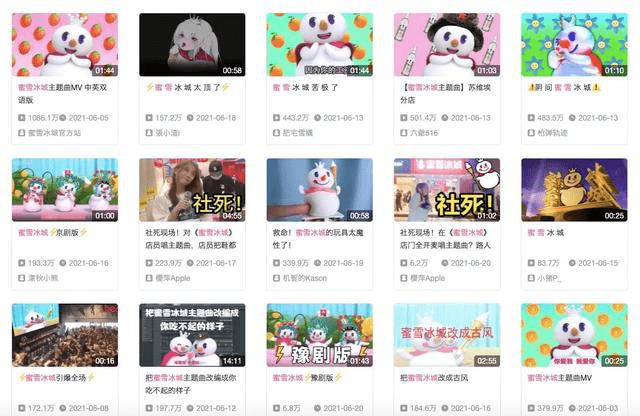Open 社死现场 店员唱主题曲 video

click(x=191, y=190)
